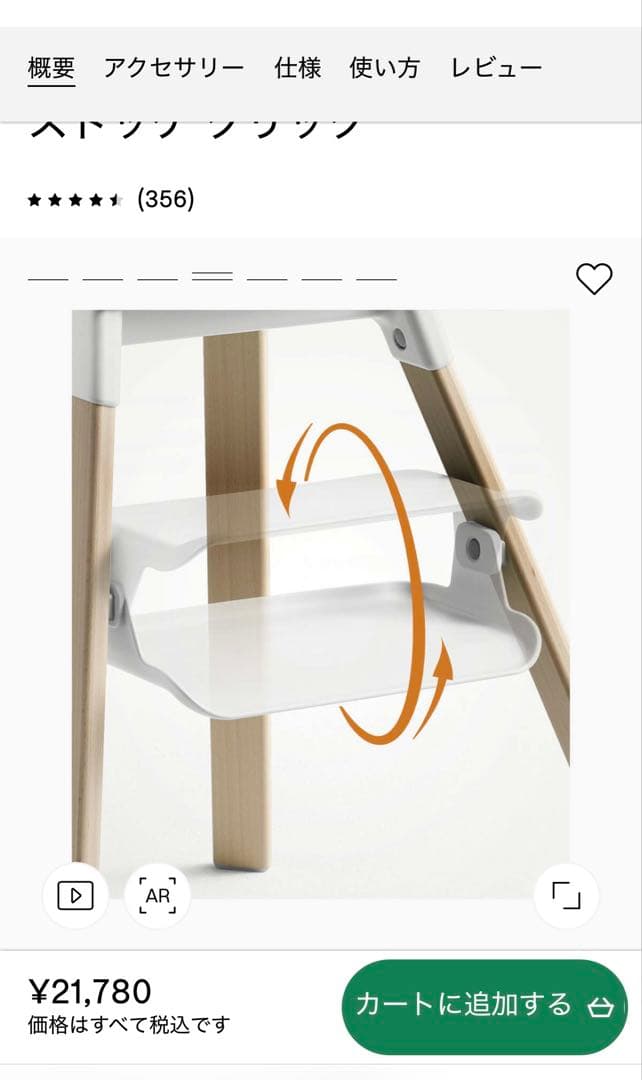The width and height of the screenshot is (642, 1080).
Task: Play the product video
Action: (76, 895)
